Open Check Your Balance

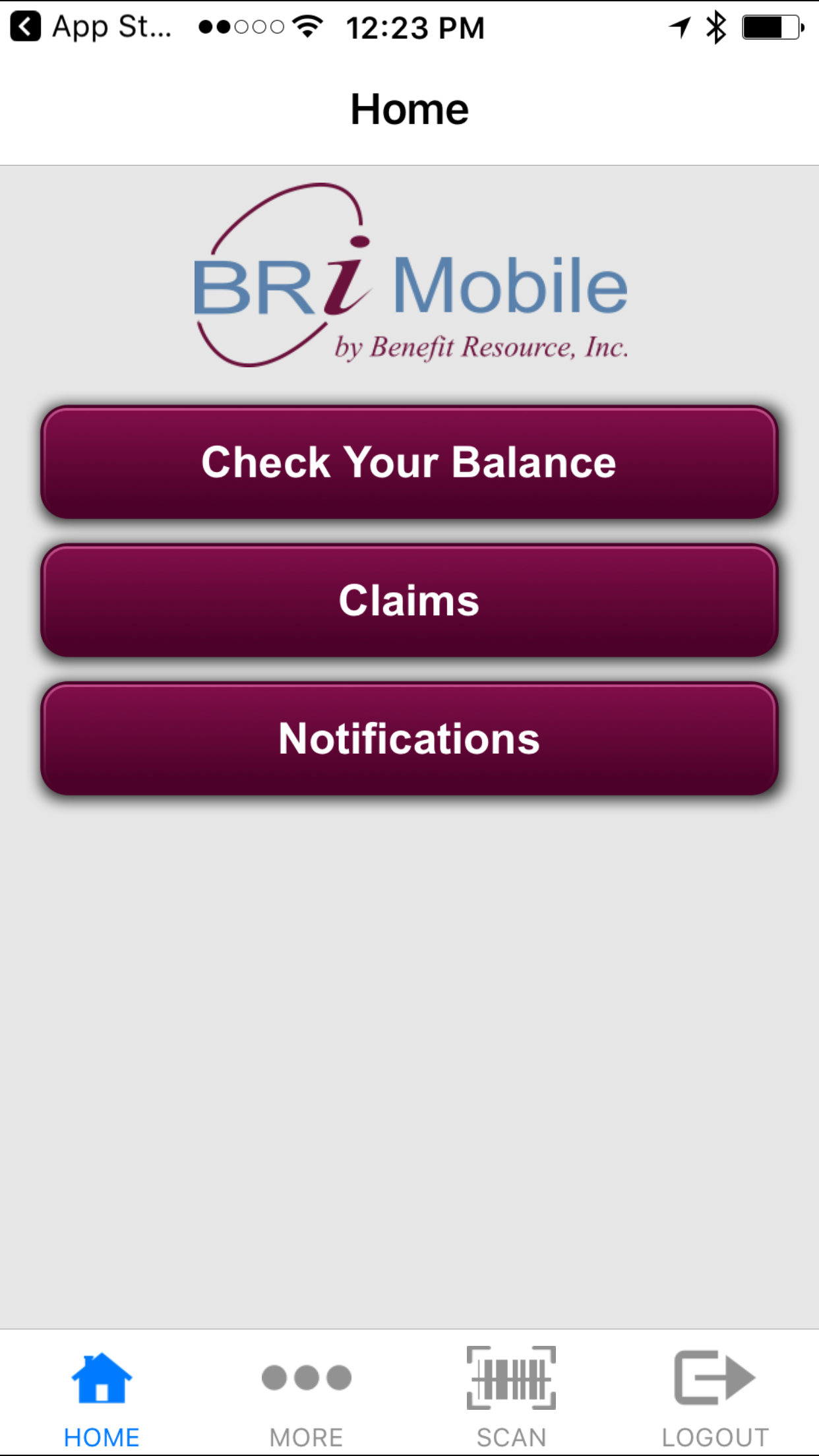[x=409, y=462]
